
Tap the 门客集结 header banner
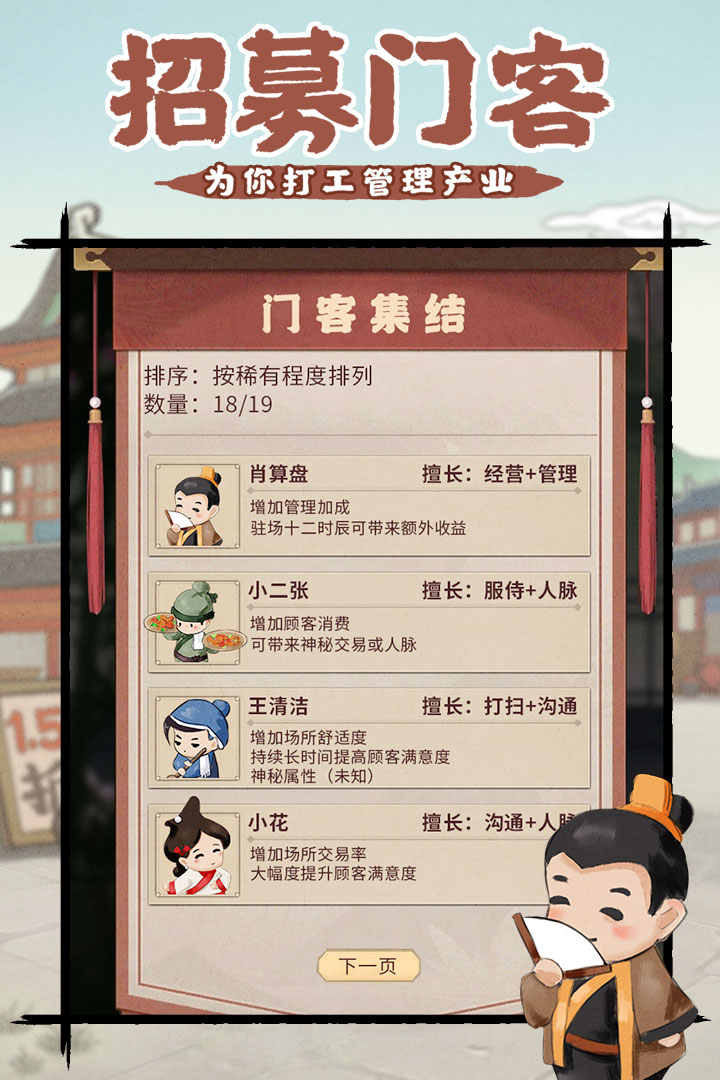(x=362, y=308)
